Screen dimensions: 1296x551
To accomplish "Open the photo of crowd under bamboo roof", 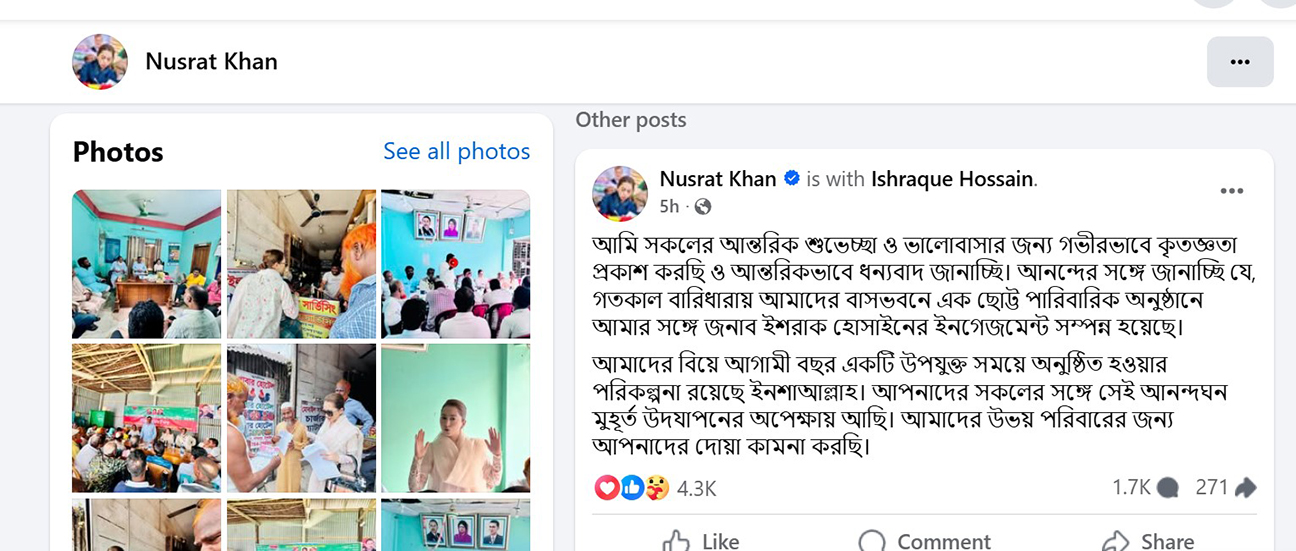I will click(x=146, y=418).
